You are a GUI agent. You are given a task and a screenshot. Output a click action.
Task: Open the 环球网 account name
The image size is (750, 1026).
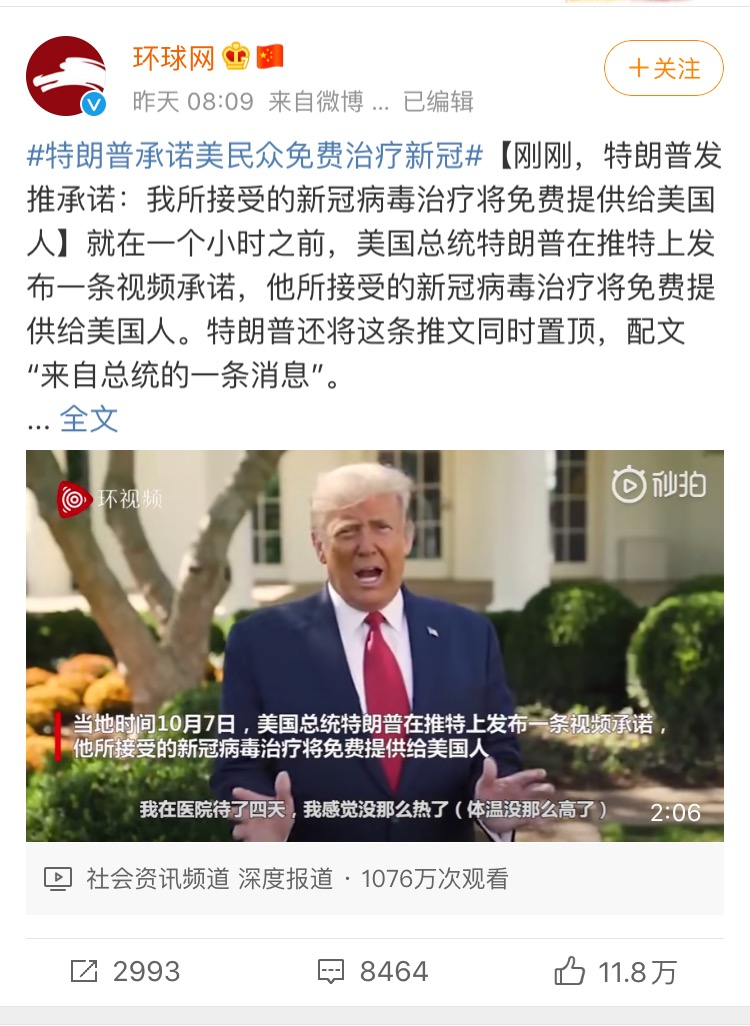tap(175, 58)
